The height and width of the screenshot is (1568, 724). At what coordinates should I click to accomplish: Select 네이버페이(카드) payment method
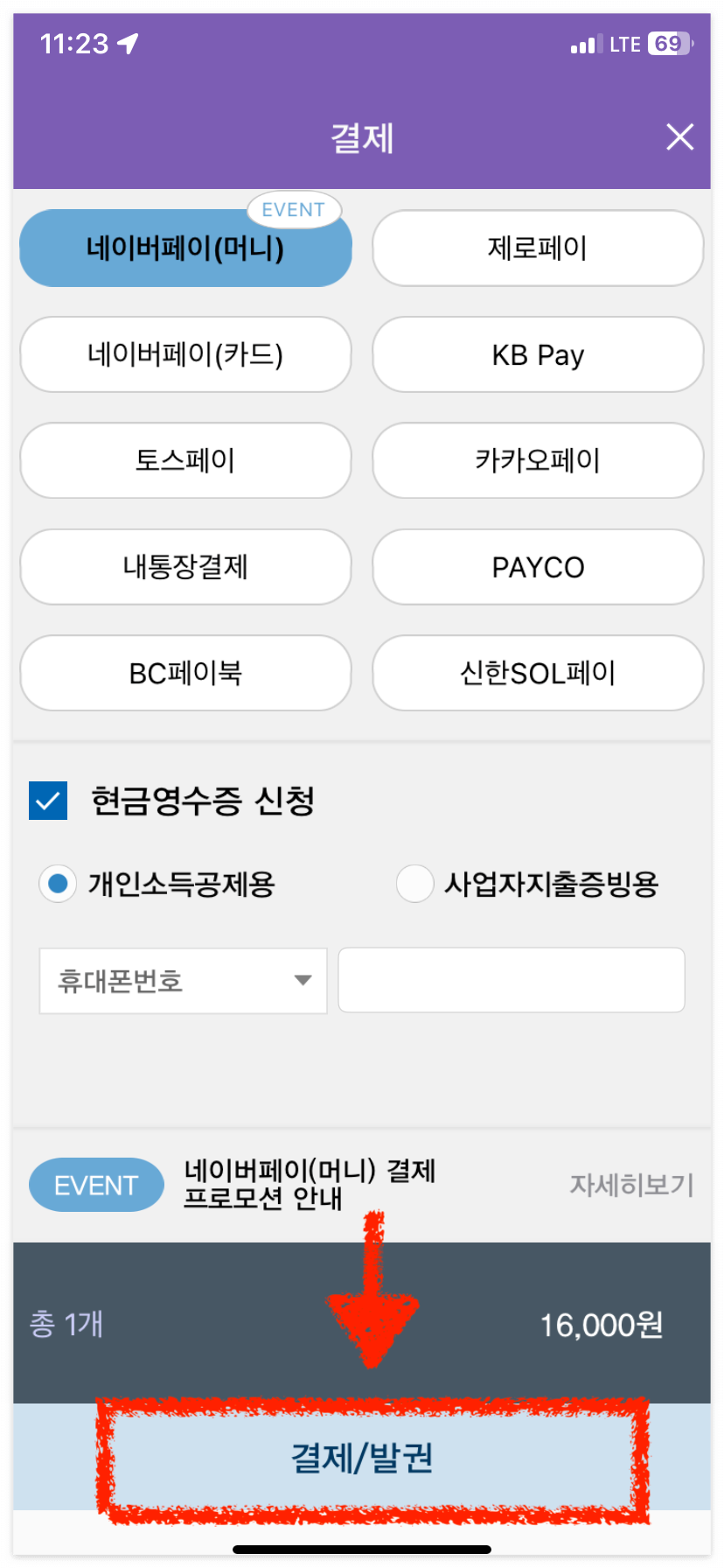click(x=185, y=354)
